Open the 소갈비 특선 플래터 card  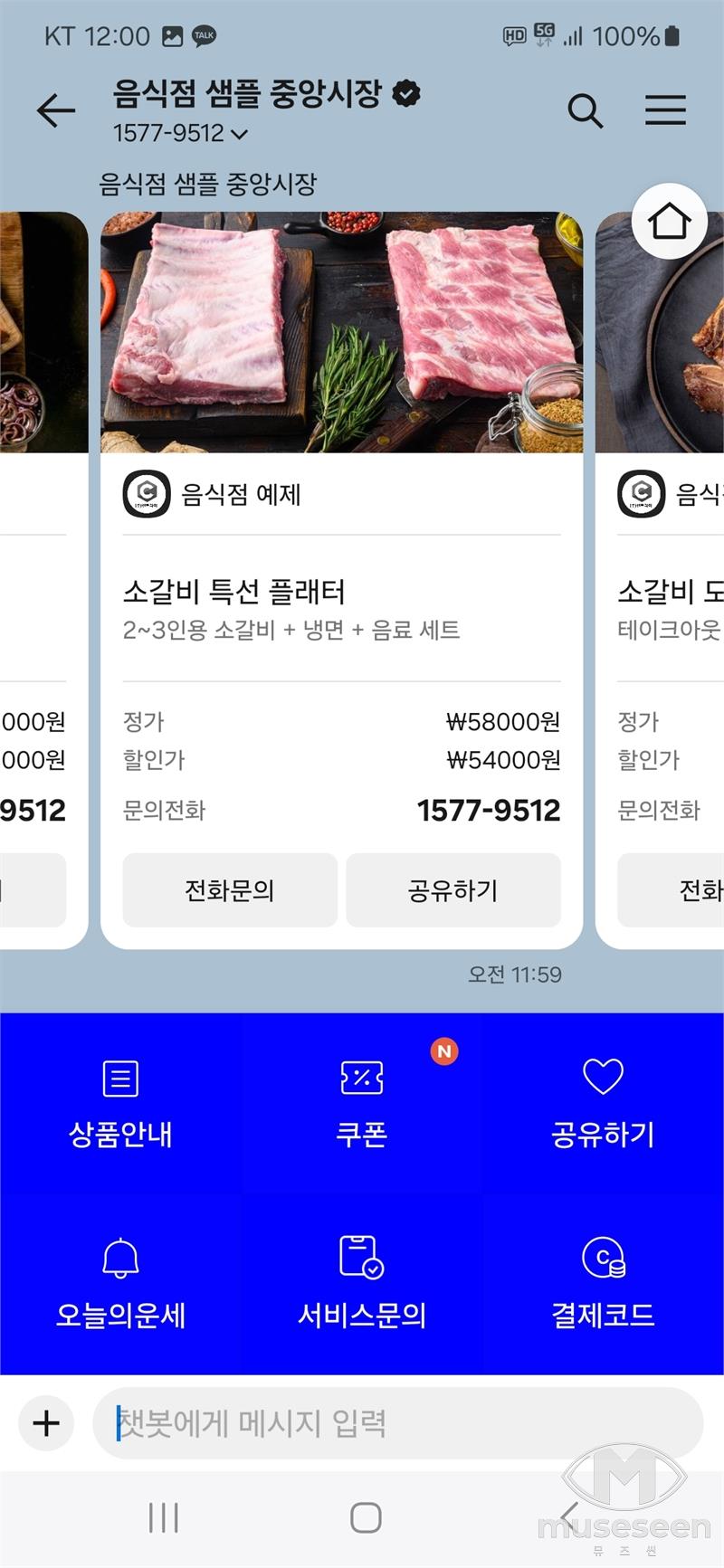click(x=341, y=592)
